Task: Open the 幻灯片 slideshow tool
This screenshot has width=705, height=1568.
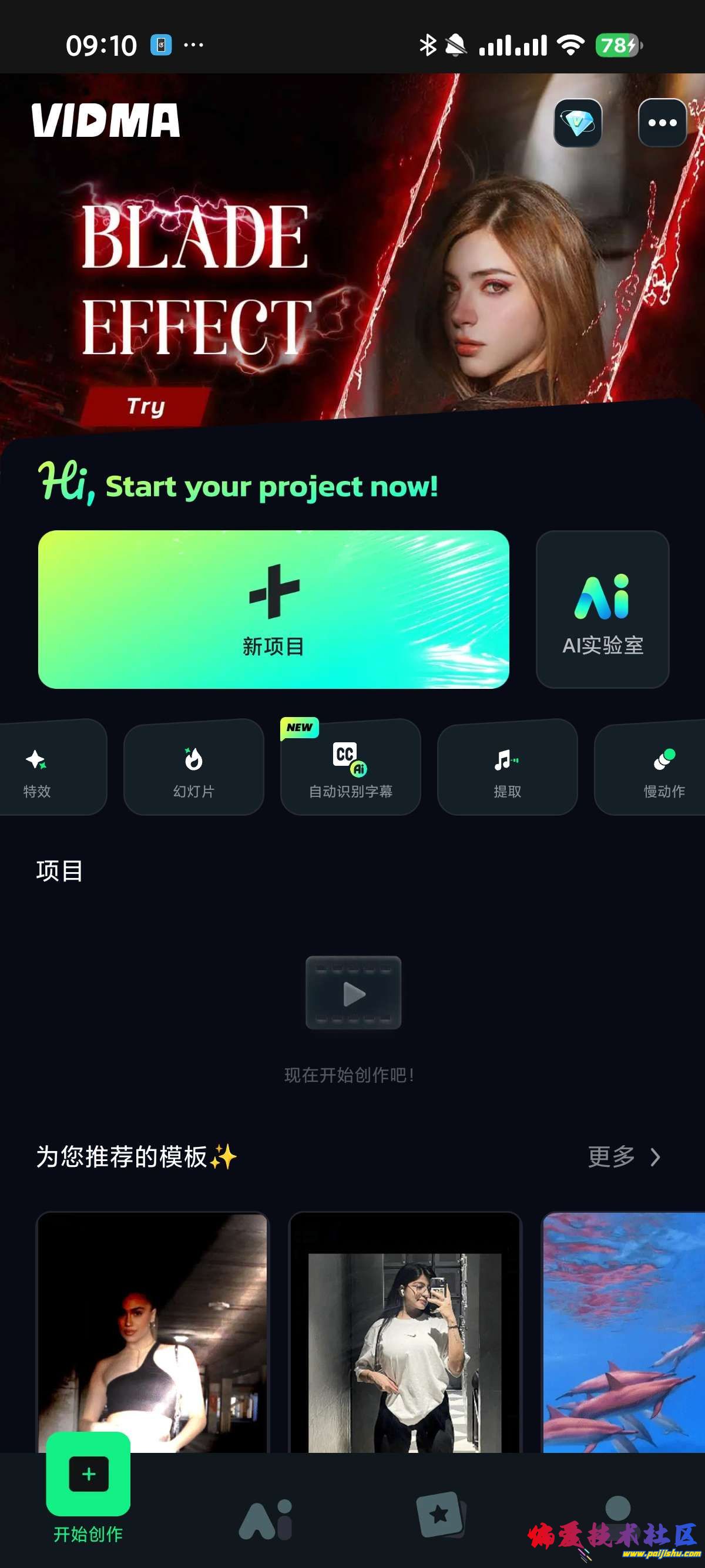Action: point(194,767)
